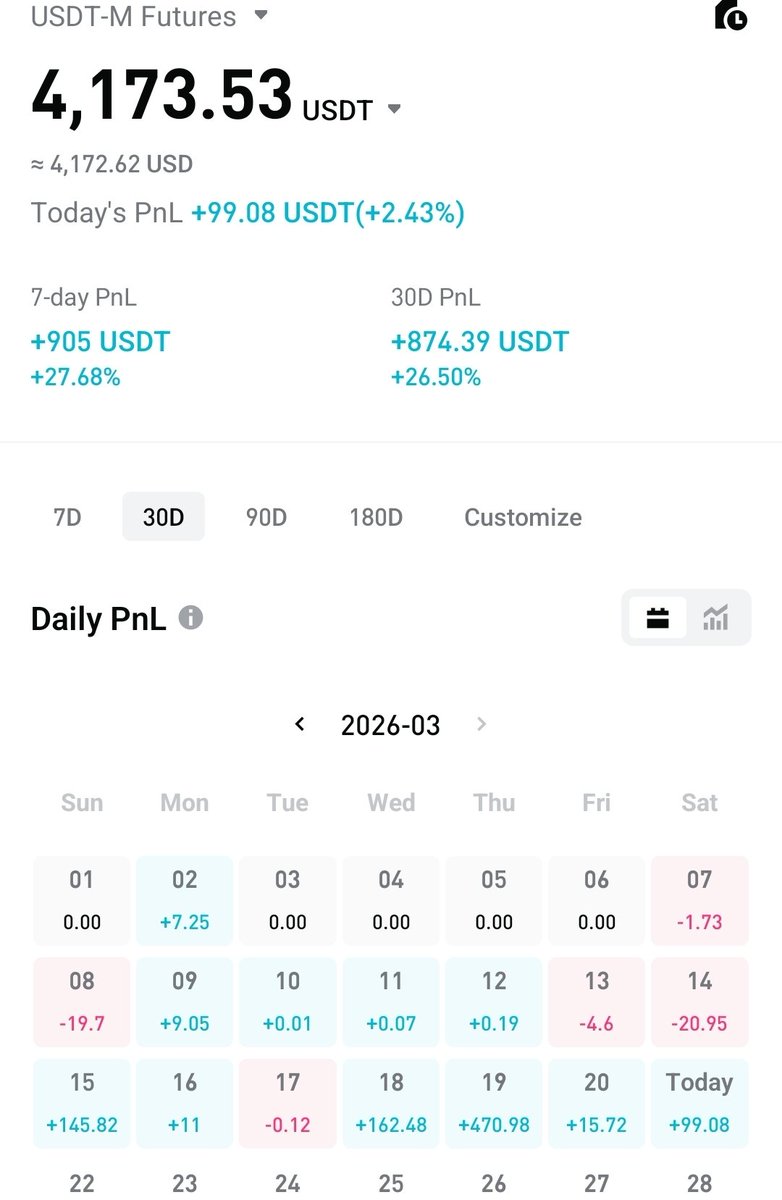Open the history icon at top right
The height and width of the screenshot is (1200, 782).
coord(731,16)
